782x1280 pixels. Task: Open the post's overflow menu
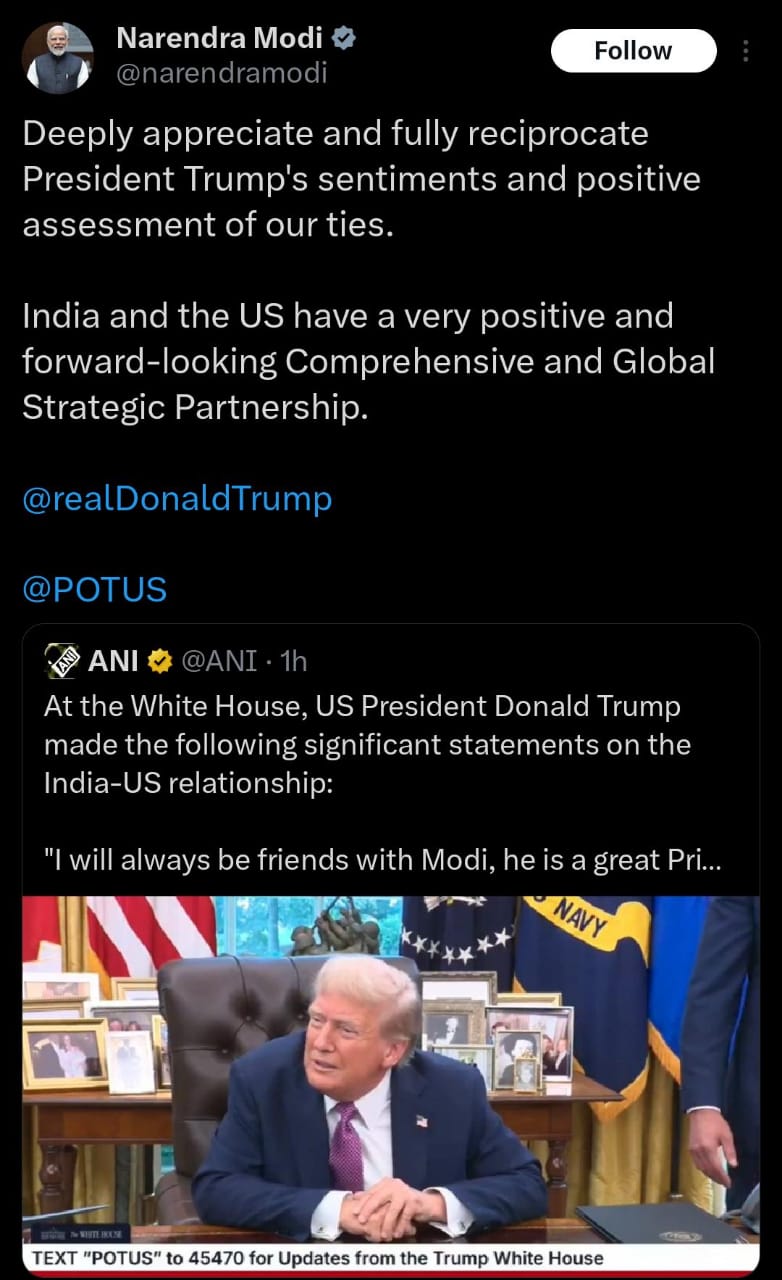pos(746,51)
